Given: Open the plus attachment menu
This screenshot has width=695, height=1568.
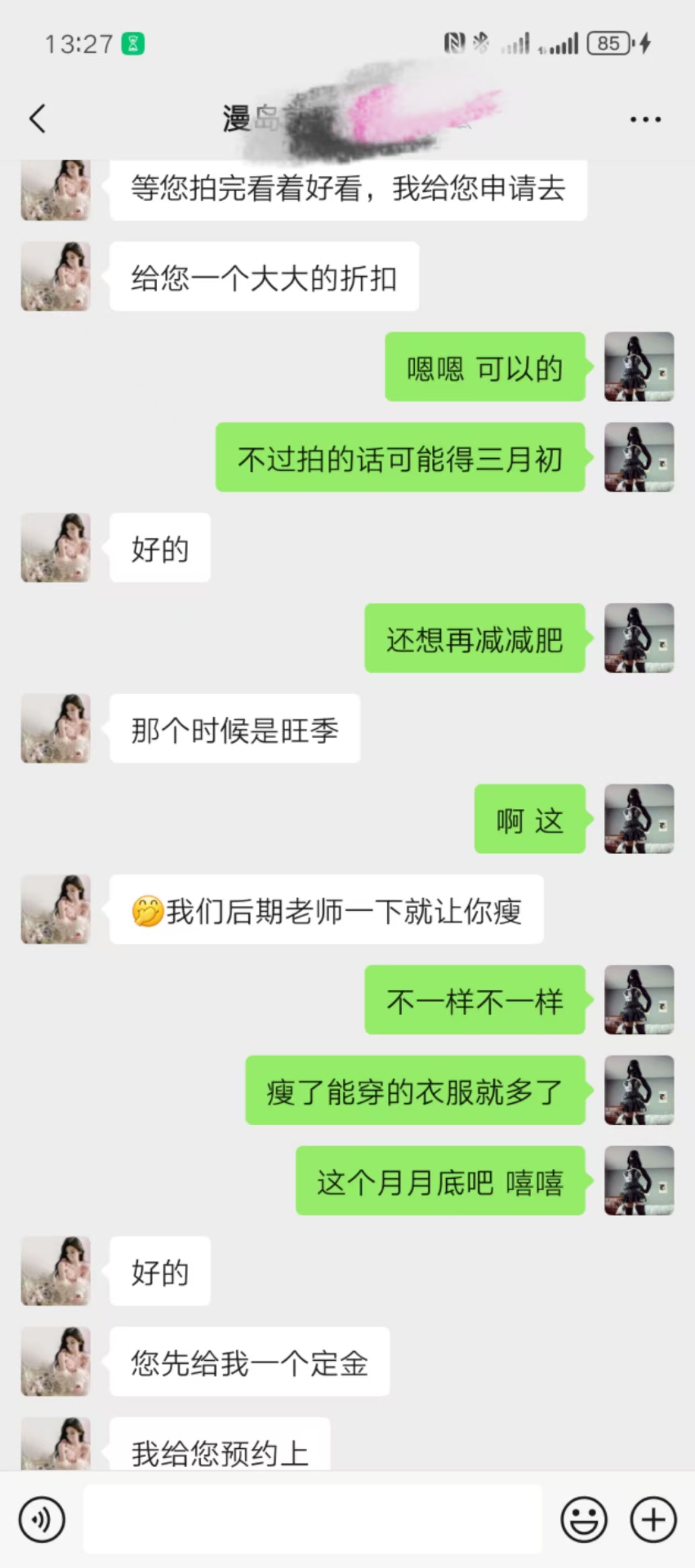Looking at the screenshot, I should pyautogui.click(x=653, y=1519).
